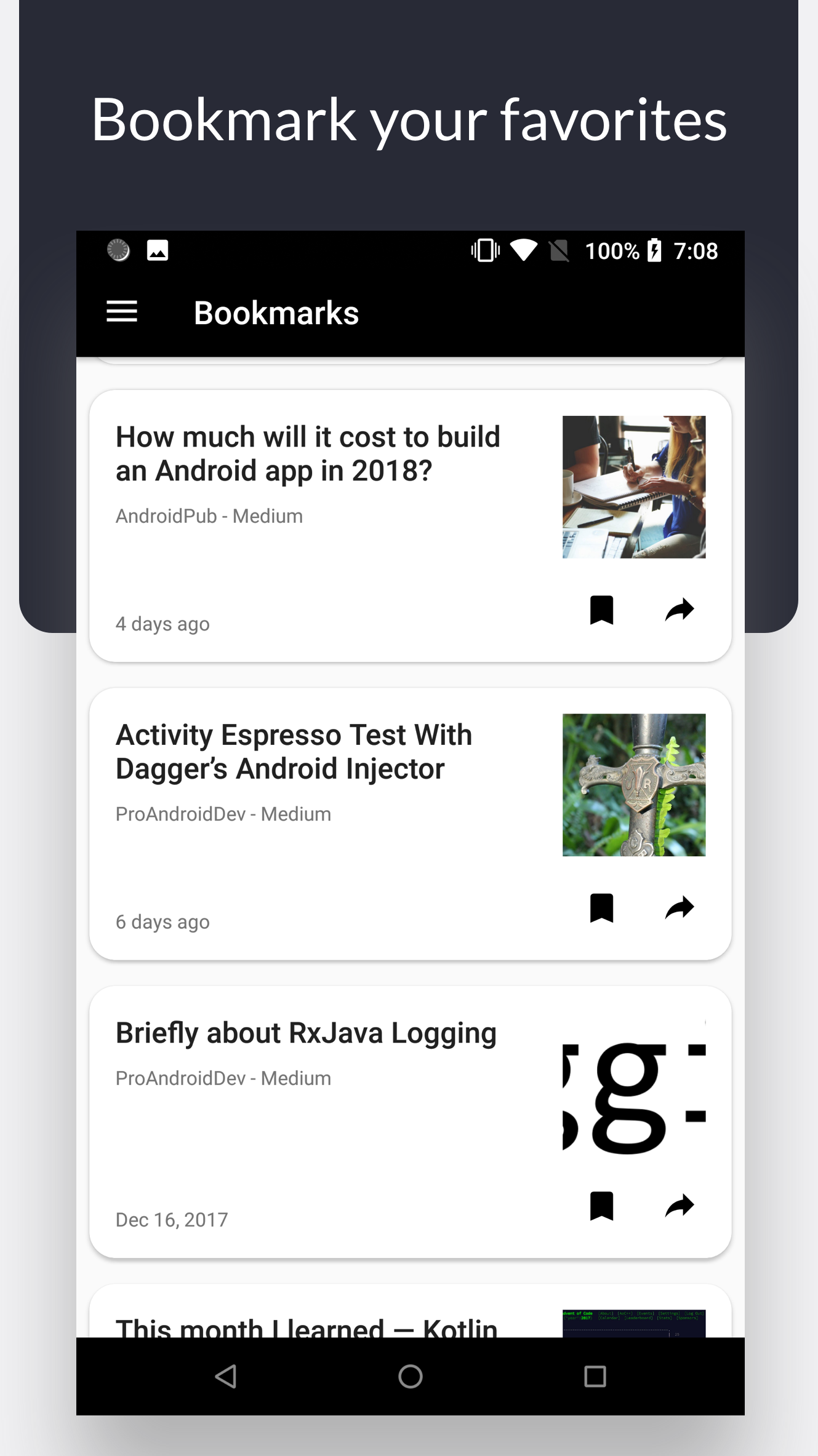Tap the Bookmarks screen title
Image resolution: width=818 pixels, height=1456 pixels.
tap(276, 312)
